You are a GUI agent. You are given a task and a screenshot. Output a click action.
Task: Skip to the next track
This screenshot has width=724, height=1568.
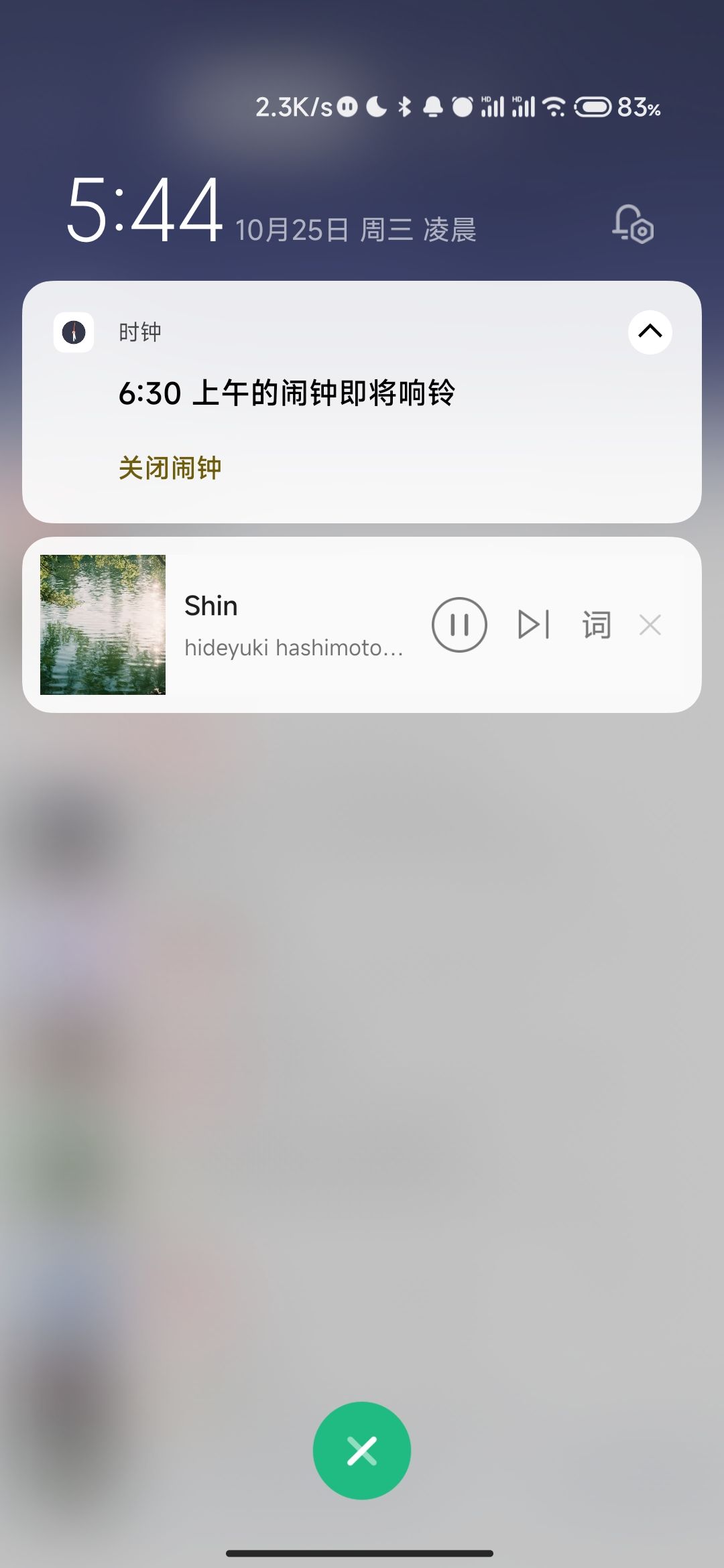coord(534,625)
